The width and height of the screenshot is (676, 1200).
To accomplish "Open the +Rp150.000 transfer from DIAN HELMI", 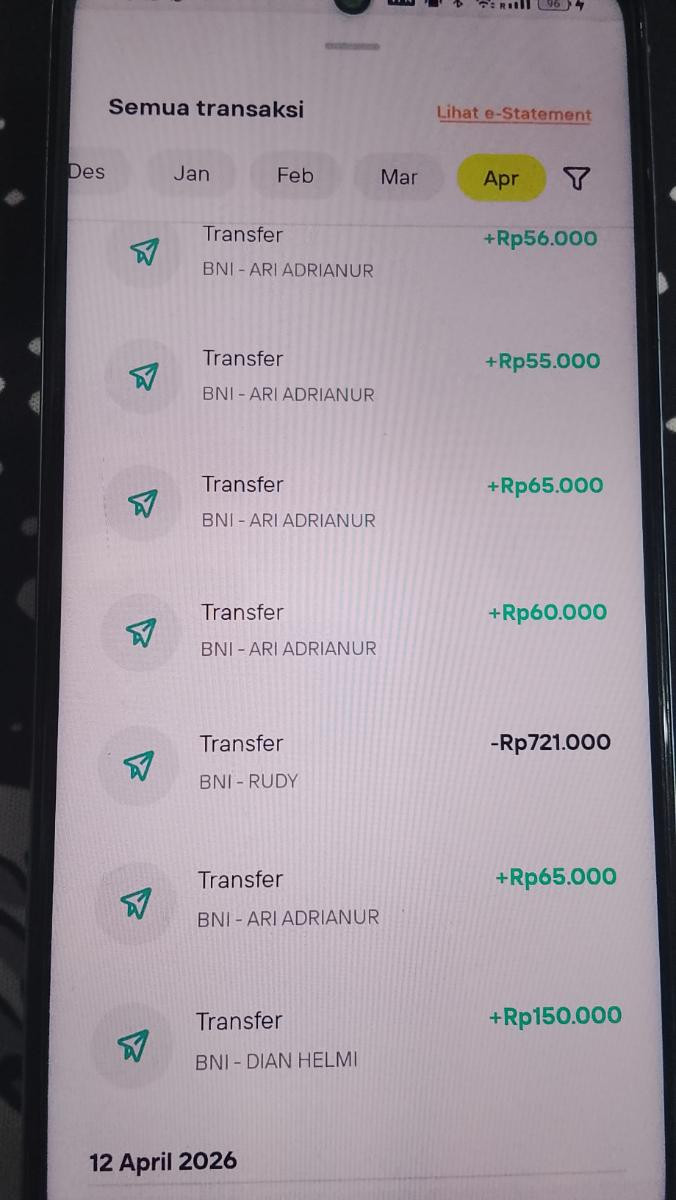I will pyautogui.click(x=360, y=1040).
